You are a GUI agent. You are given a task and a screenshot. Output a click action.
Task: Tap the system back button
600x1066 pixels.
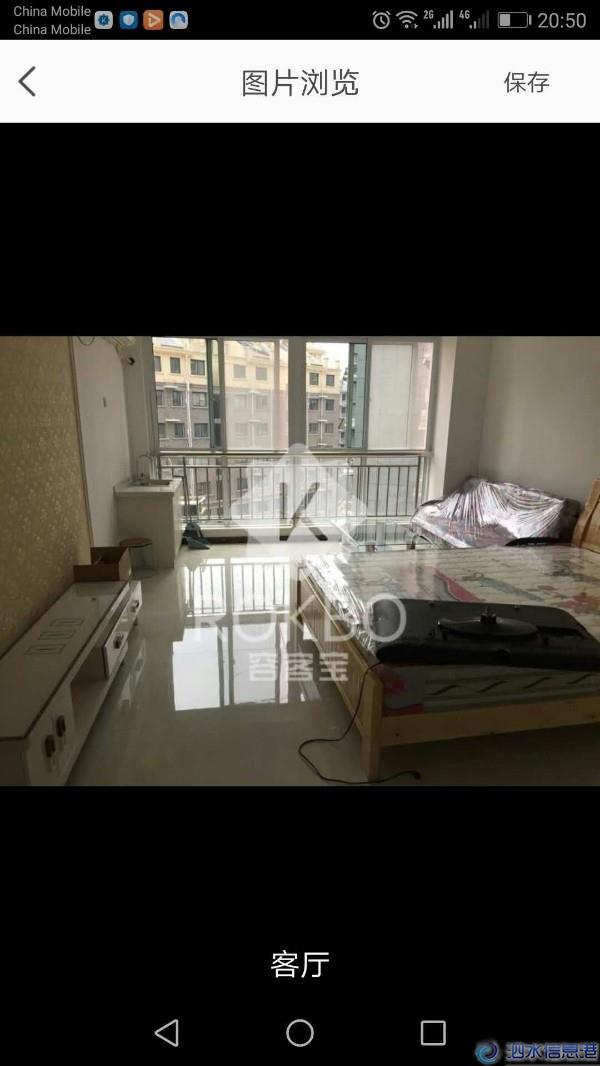point(167,1032)
